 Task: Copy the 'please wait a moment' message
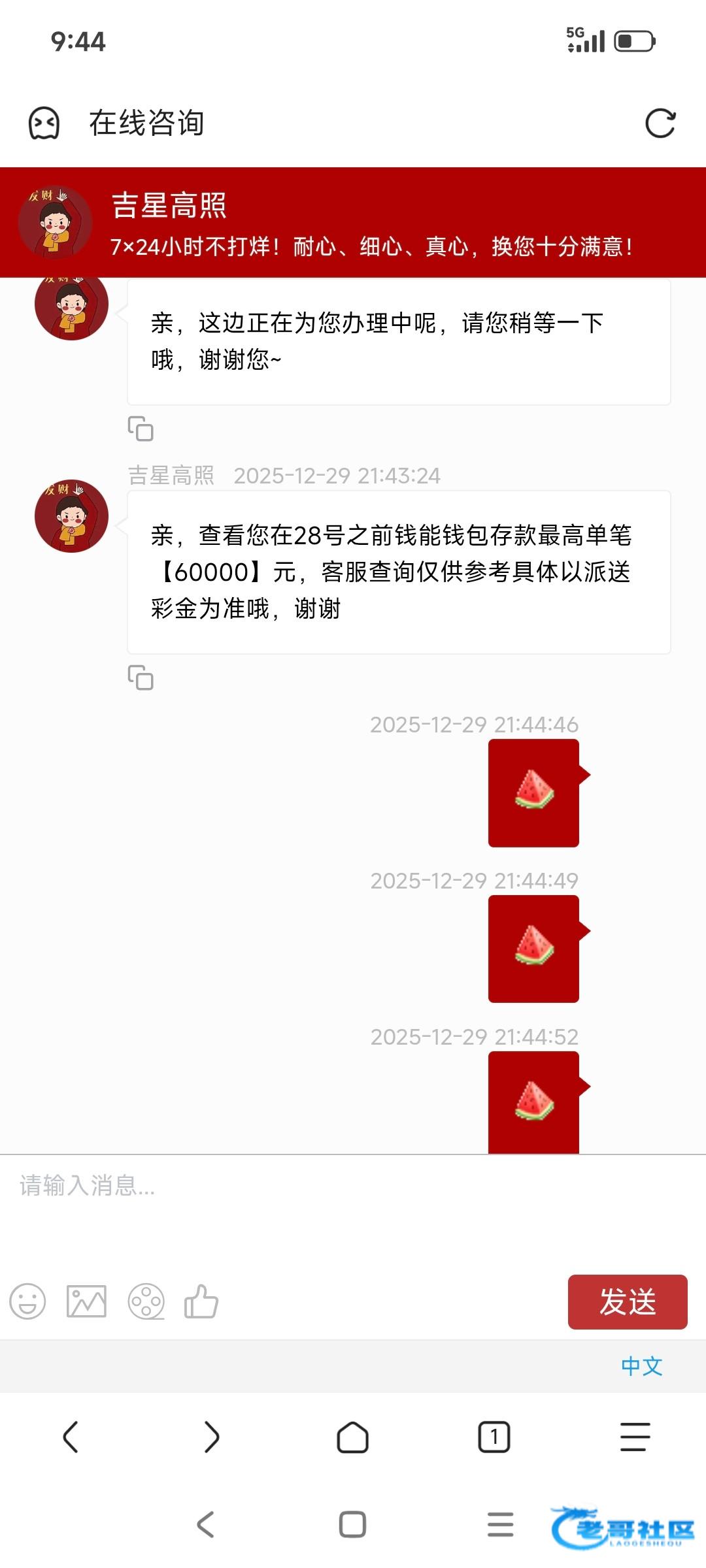[x=141, y=429]
